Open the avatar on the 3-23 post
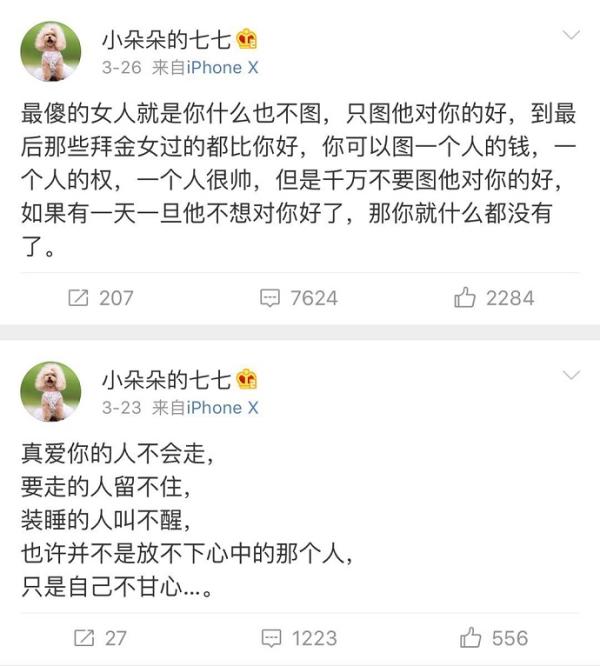This screenshot has width=600, height=666. tap(51, 391)
